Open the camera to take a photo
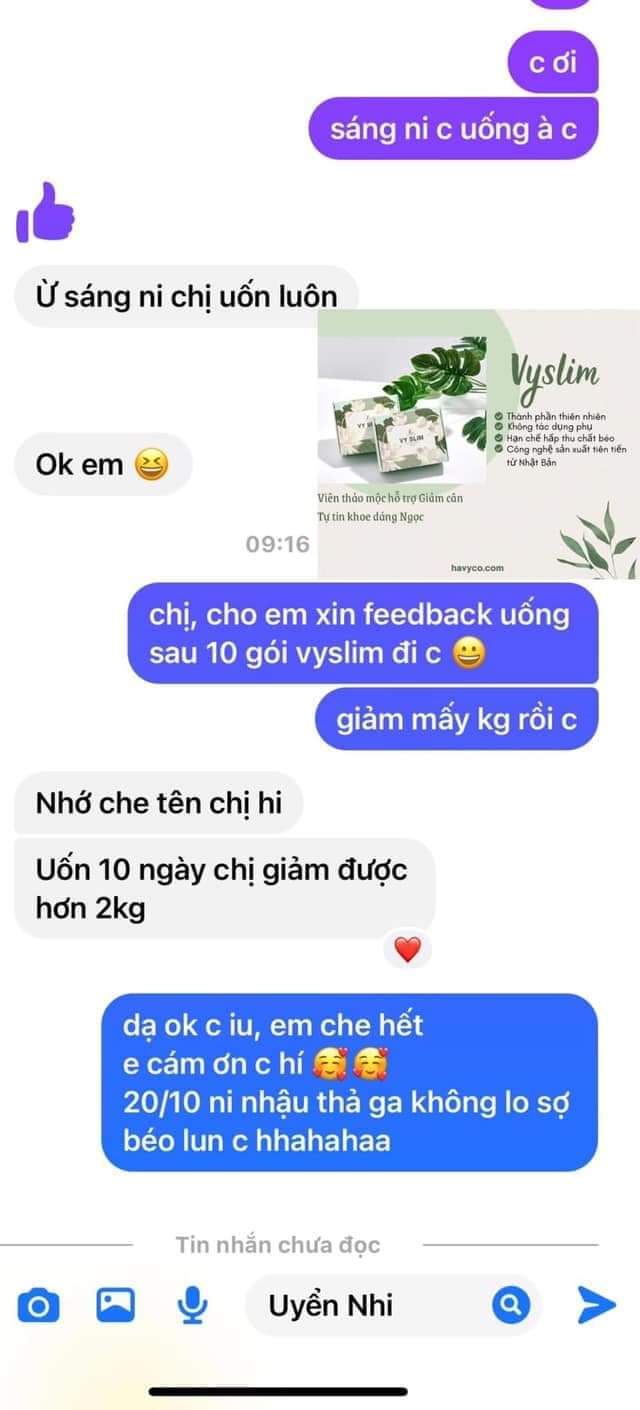This screenshot has width=640, height=1410. point(39,1305)
